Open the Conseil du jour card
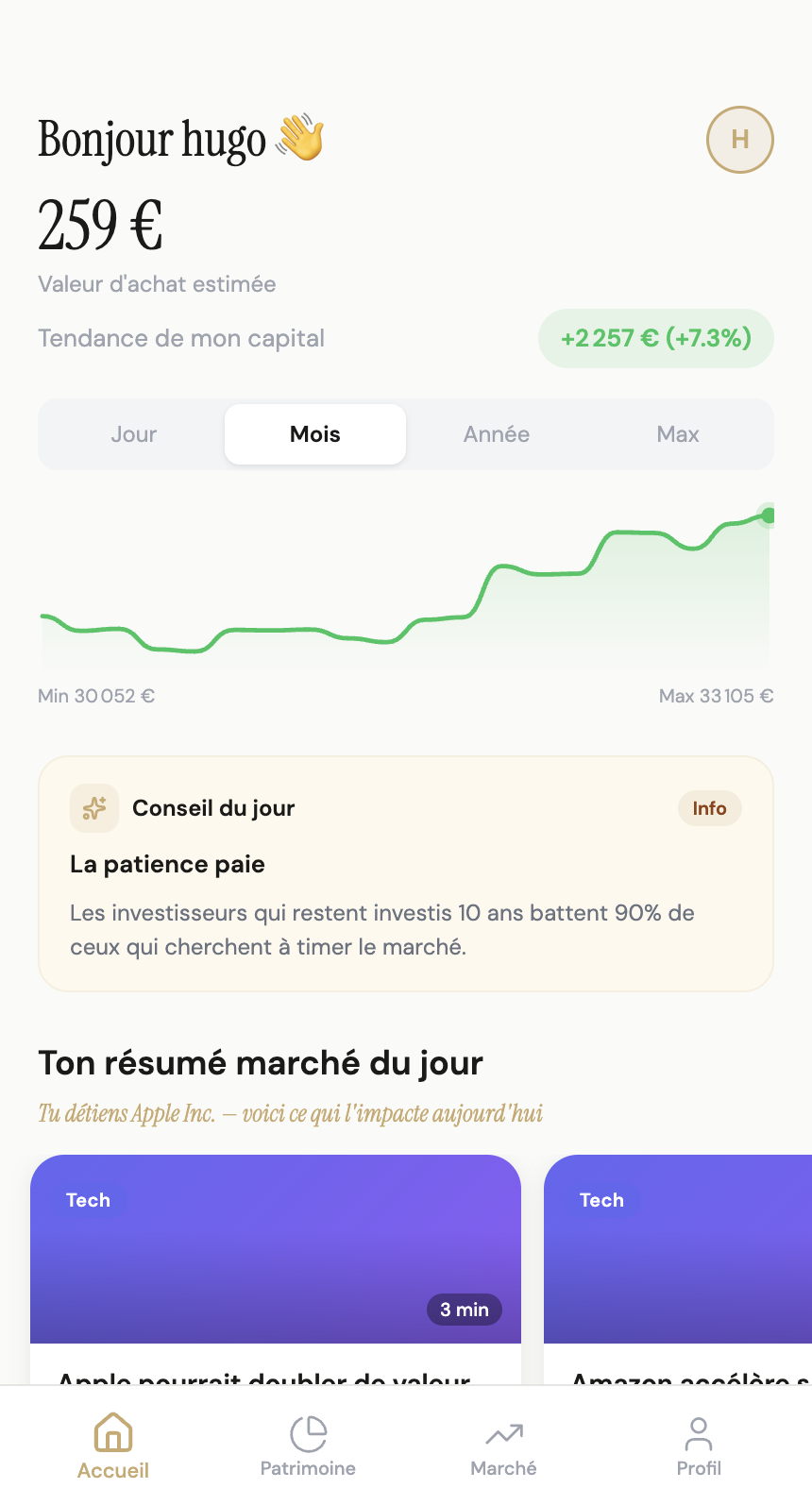812x1505 pixels. point(406,873)
